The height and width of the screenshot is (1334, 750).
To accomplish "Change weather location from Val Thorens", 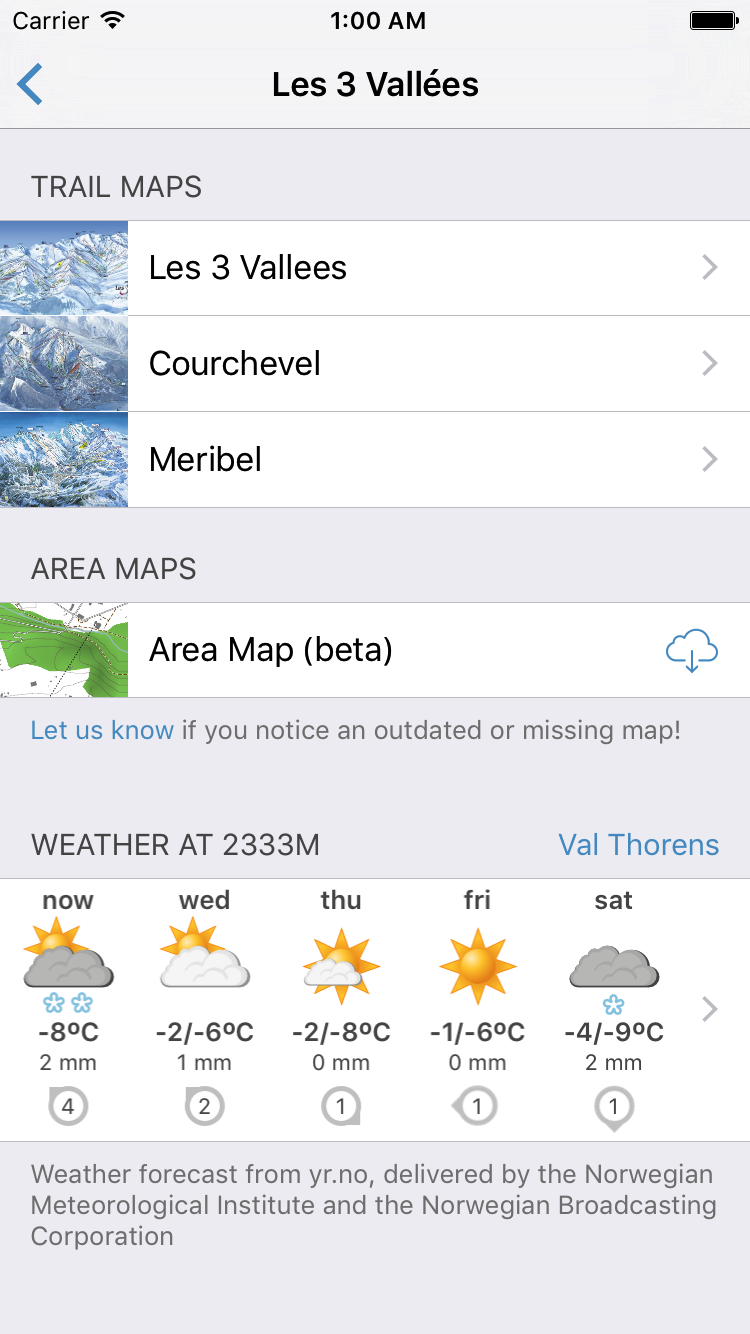I will pyautogui.click(x=638, y=845).
